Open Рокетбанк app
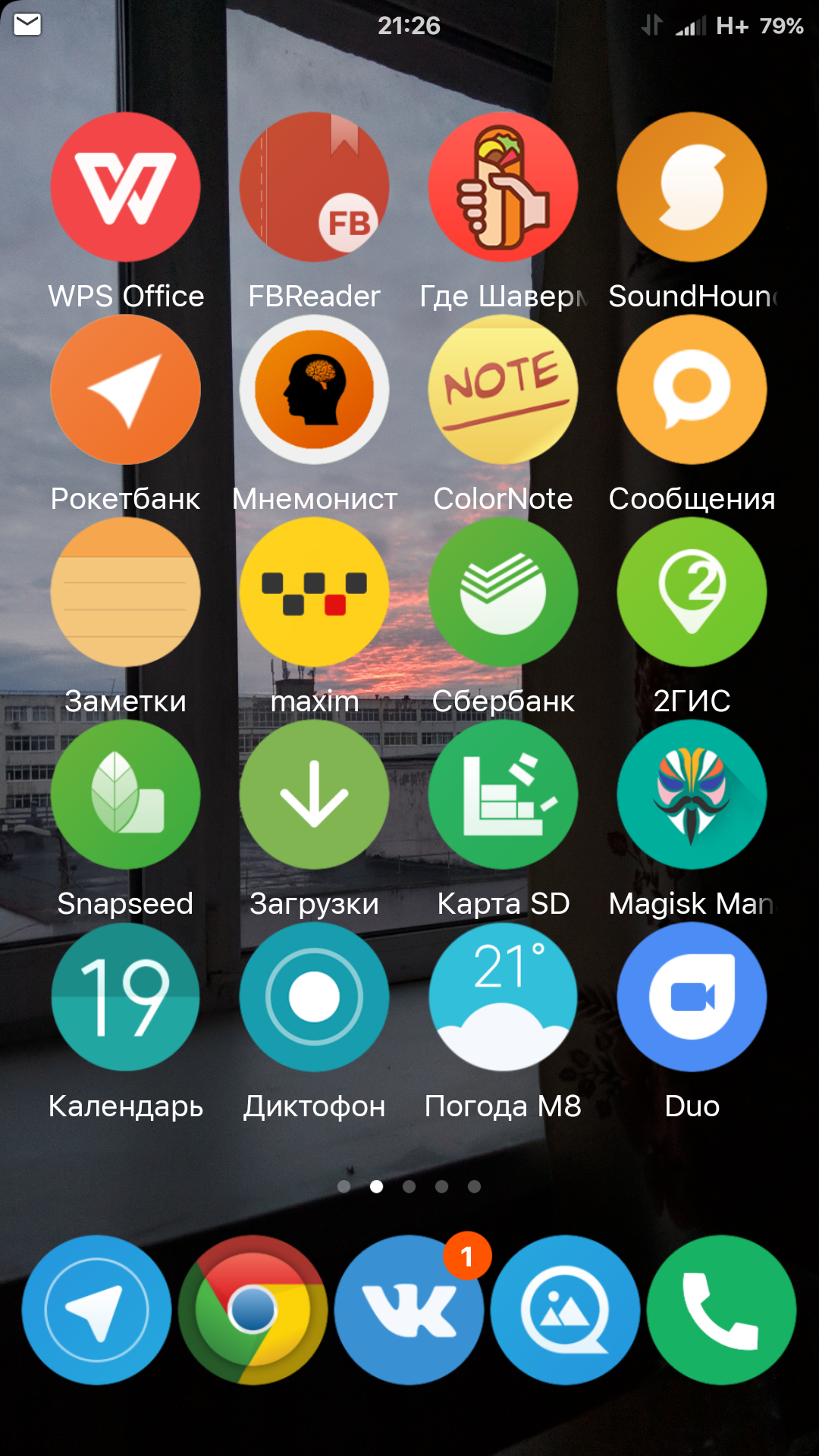819x1456 pixels. click(x=126, y=390)
